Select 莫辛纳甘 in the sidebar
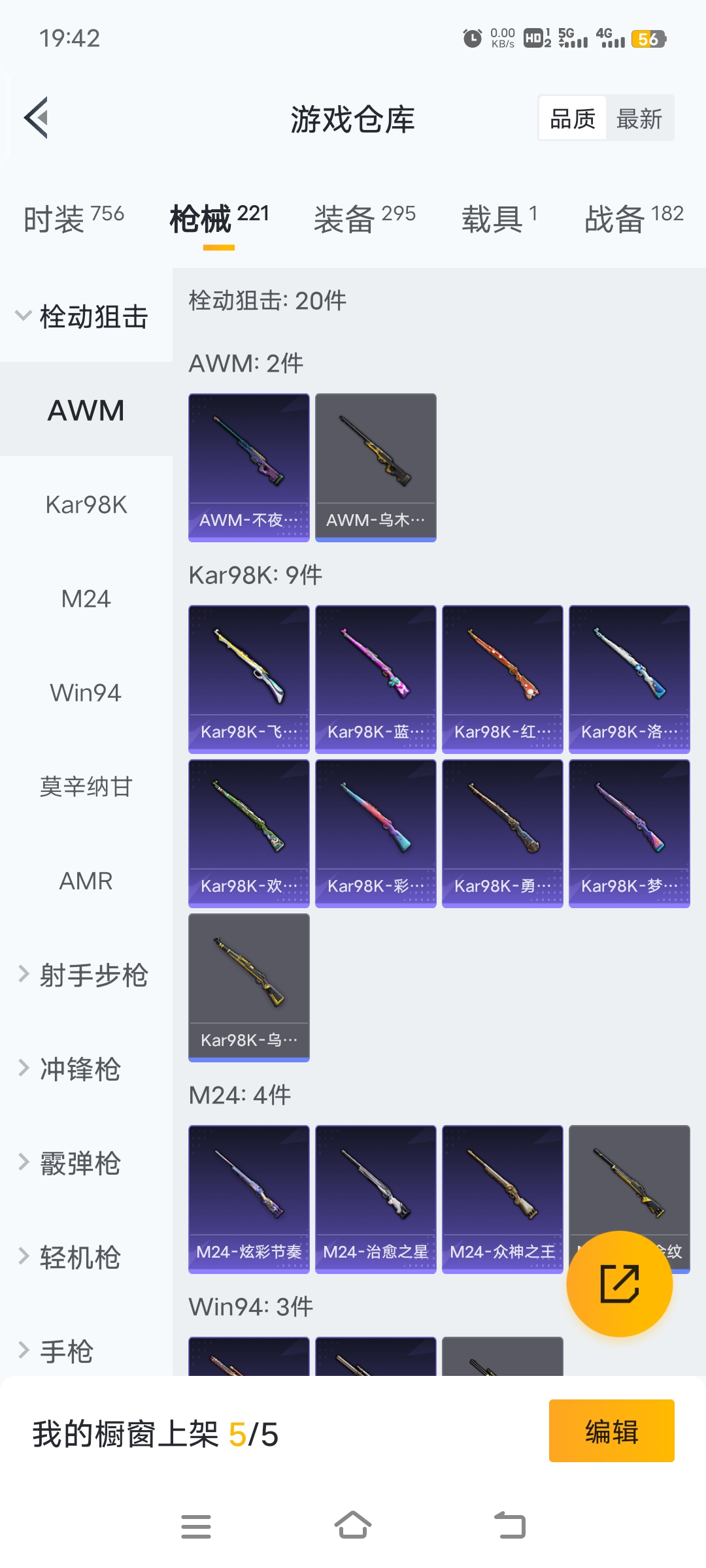 pos(86,787)
